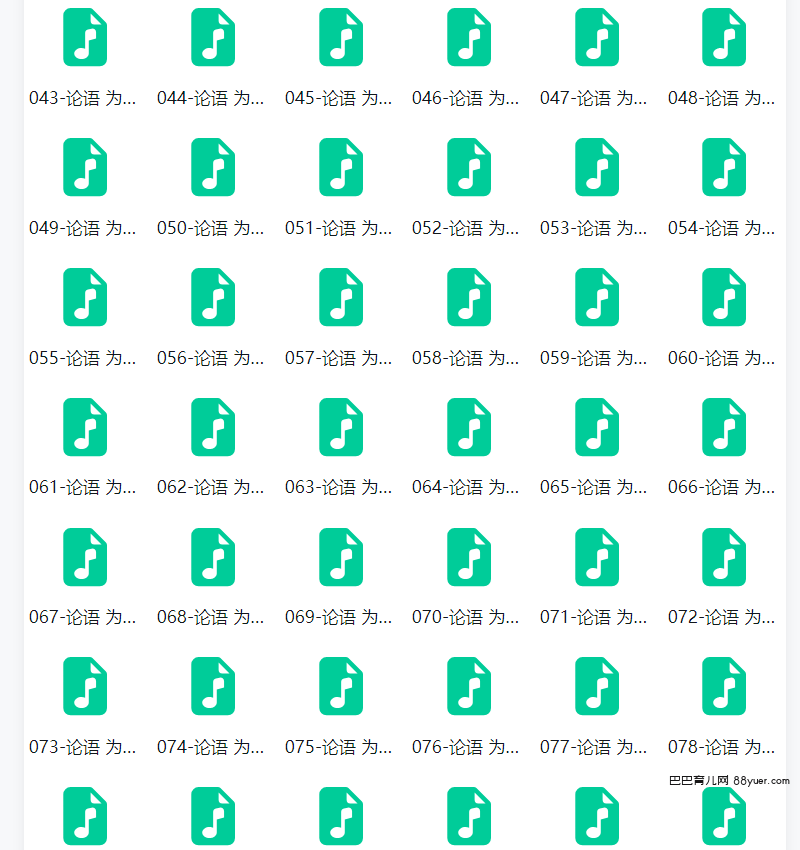Select file 058-论语 为…
Image resolution: width=800 pixels, height=850 pixels.
pyautogui.click(x=469, y=297)
